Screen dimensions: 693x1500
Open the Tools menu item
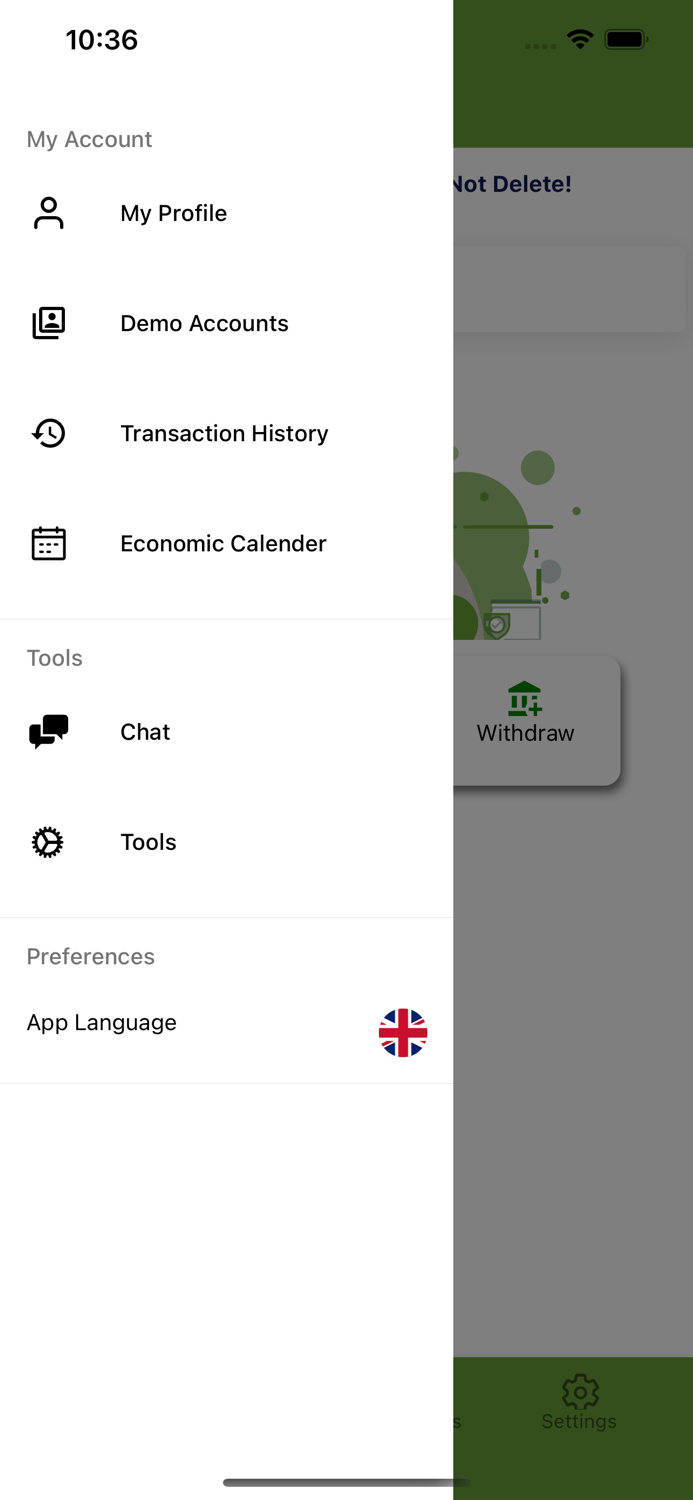click(226, 842)
